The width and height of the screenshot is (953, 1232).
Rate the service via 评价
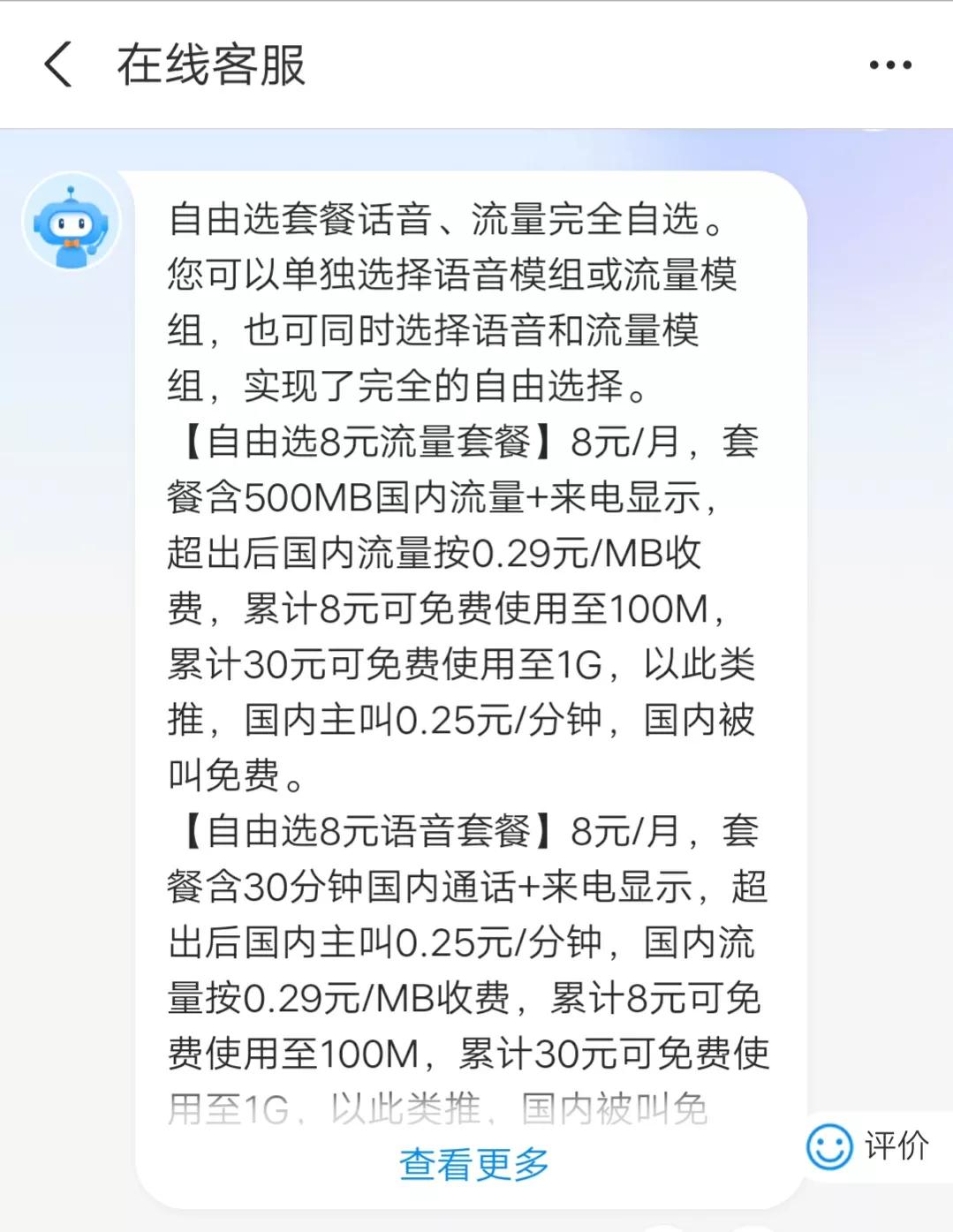click(870, 1146)
